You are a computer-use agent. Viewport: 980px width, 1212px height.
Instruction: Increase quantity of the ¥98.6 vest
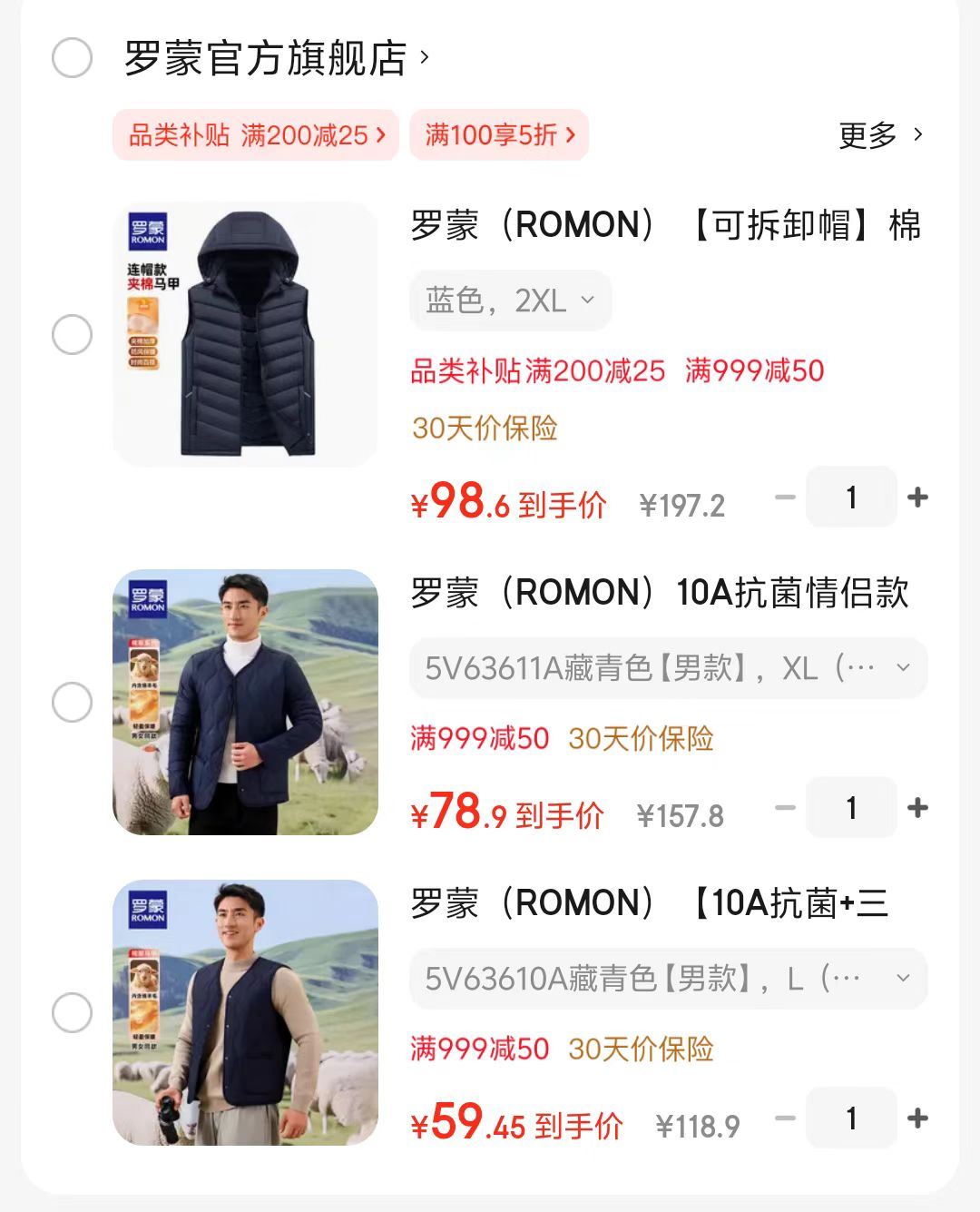917,498
